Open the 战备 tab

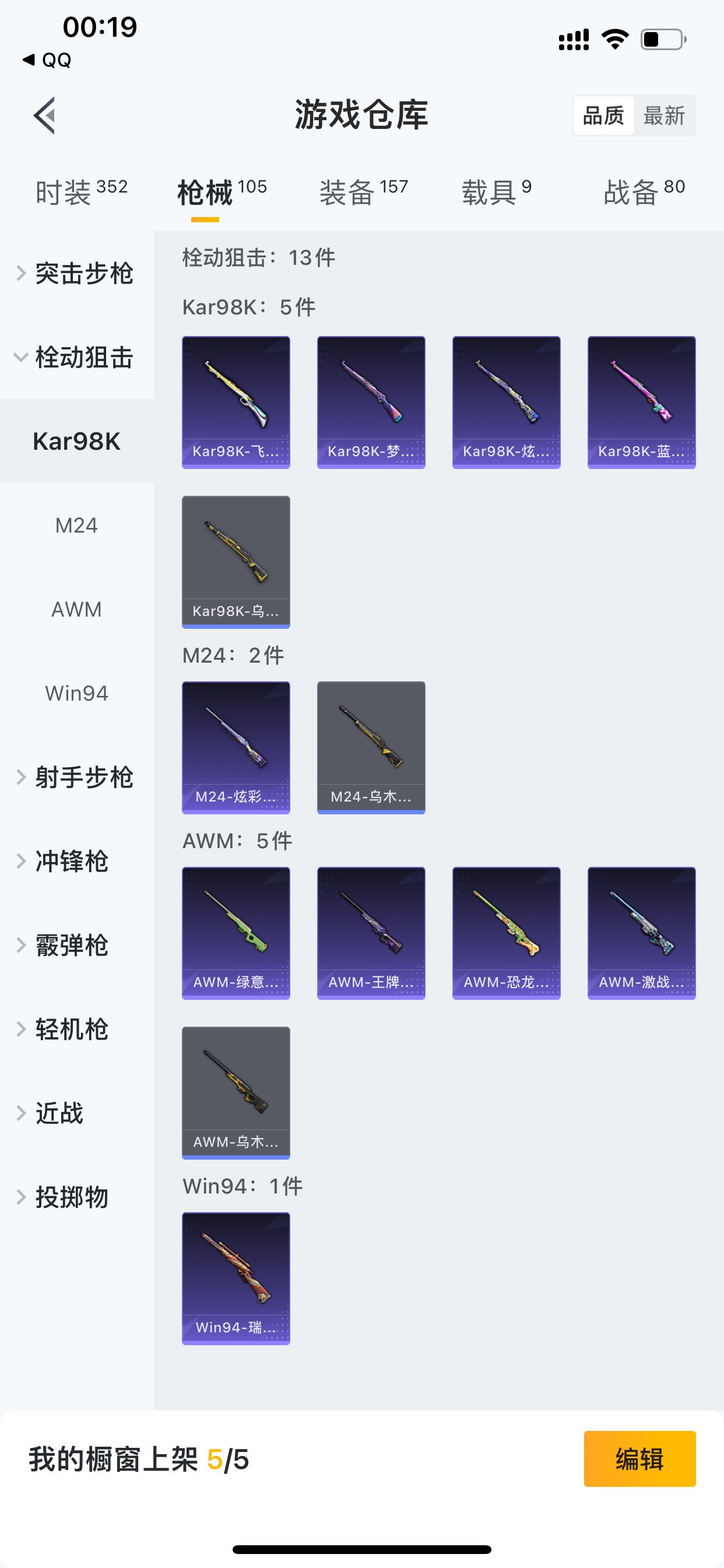(x=644, y=192)
